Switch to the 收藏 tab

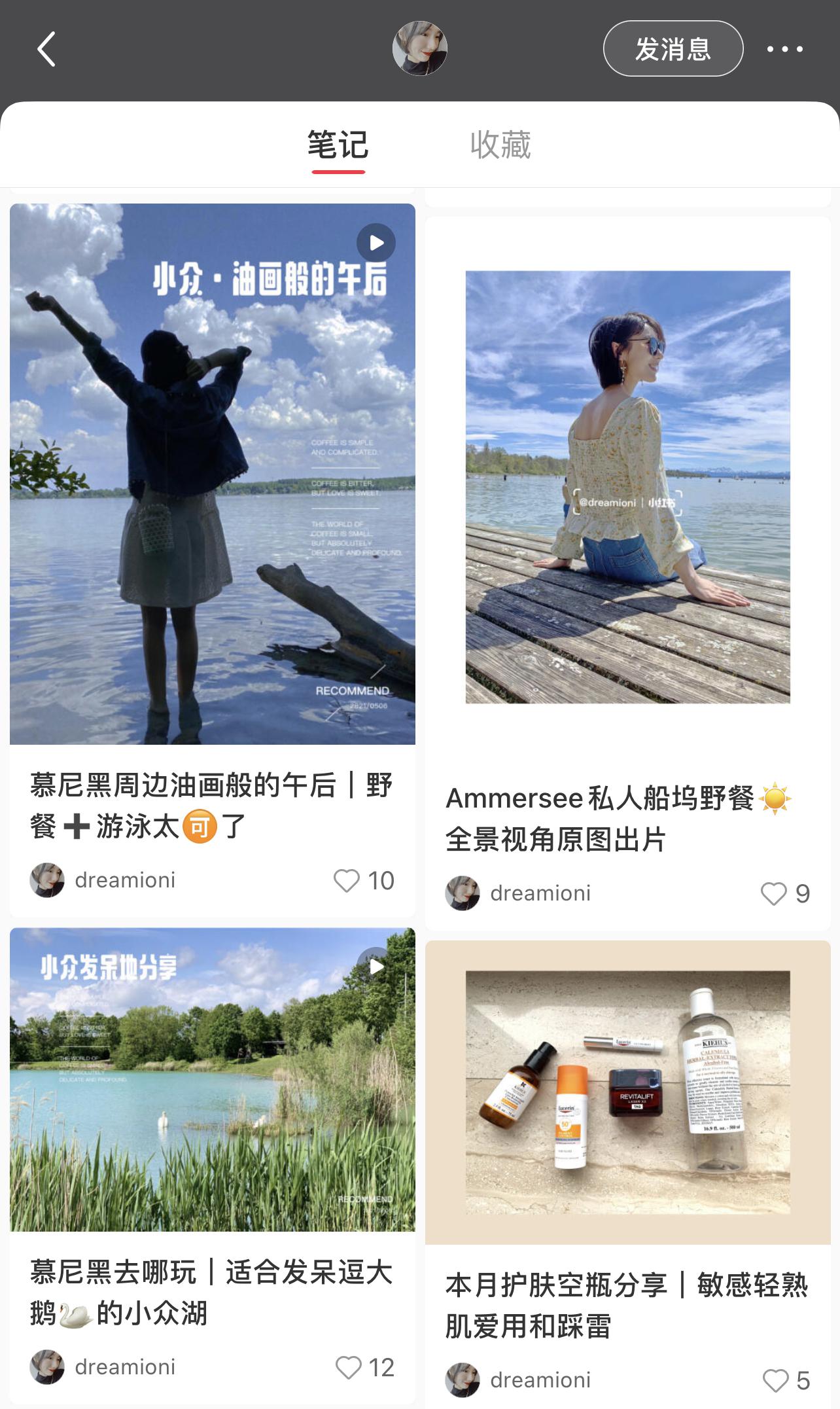(x=500, y=145)
